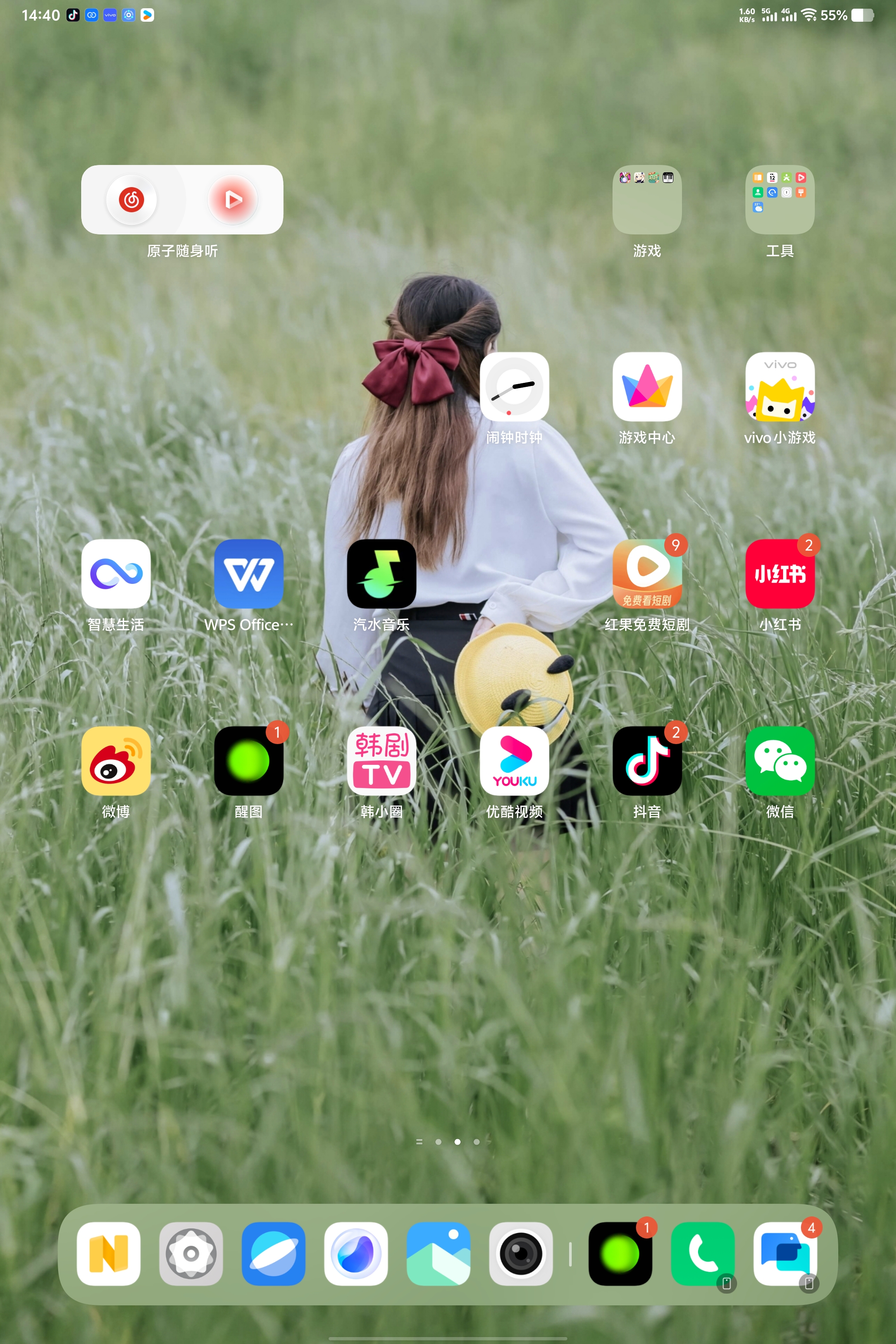The image size is (896, 1344).
Task: Launch the 闹钟时钟 clock app
Action: (514, 387)
